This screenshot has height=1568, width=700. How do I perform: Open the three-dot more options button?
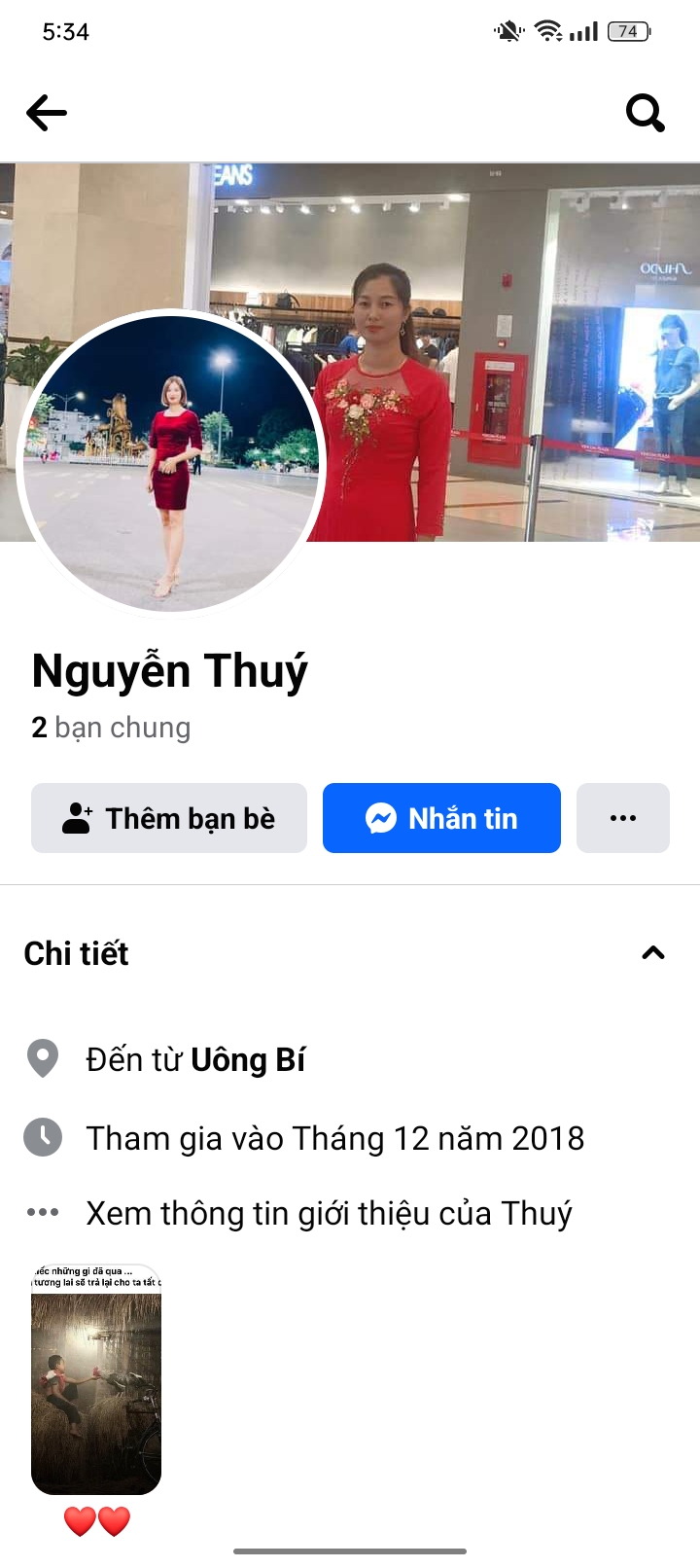tap(622, 818)
